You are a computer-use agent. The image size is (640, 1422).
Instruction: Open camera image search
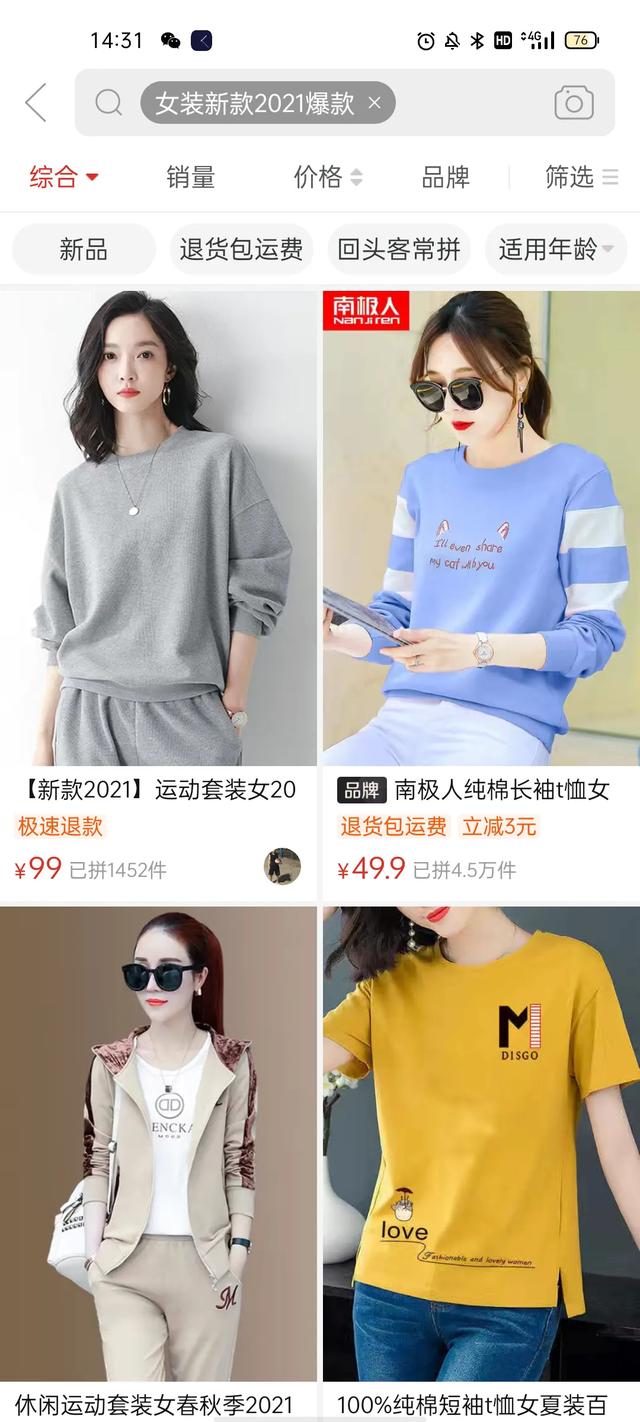point(573,103)
